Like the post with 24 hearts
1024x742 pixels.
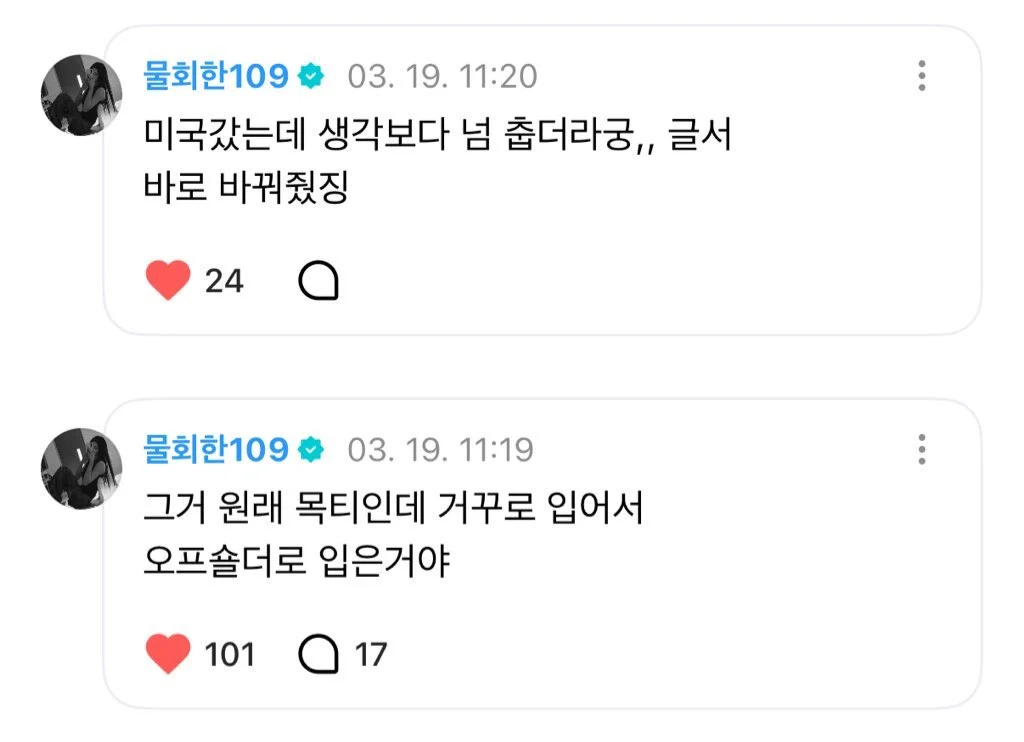(168, 281)
